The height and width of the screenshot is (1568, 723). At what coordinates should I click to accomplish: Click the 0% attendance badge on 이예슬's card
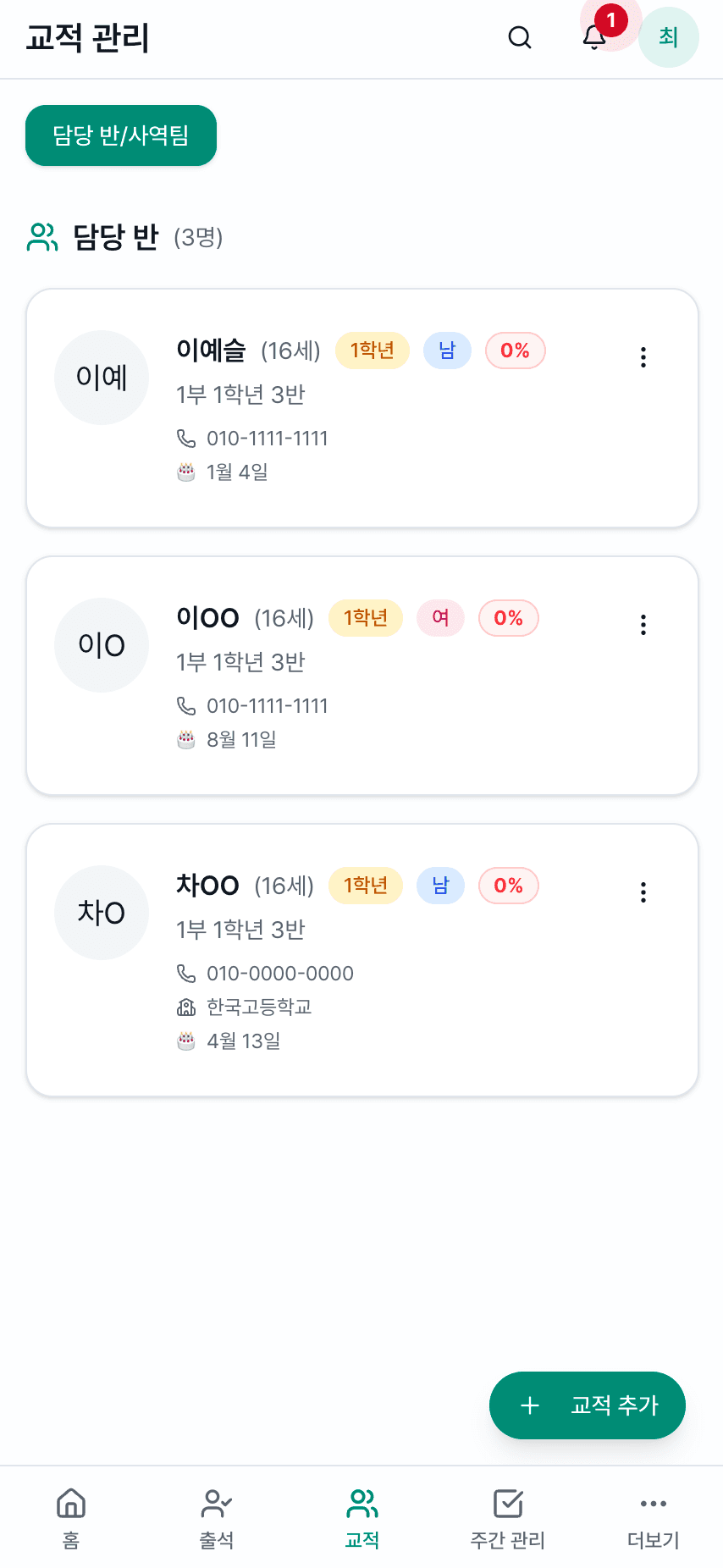click(516, 351)
